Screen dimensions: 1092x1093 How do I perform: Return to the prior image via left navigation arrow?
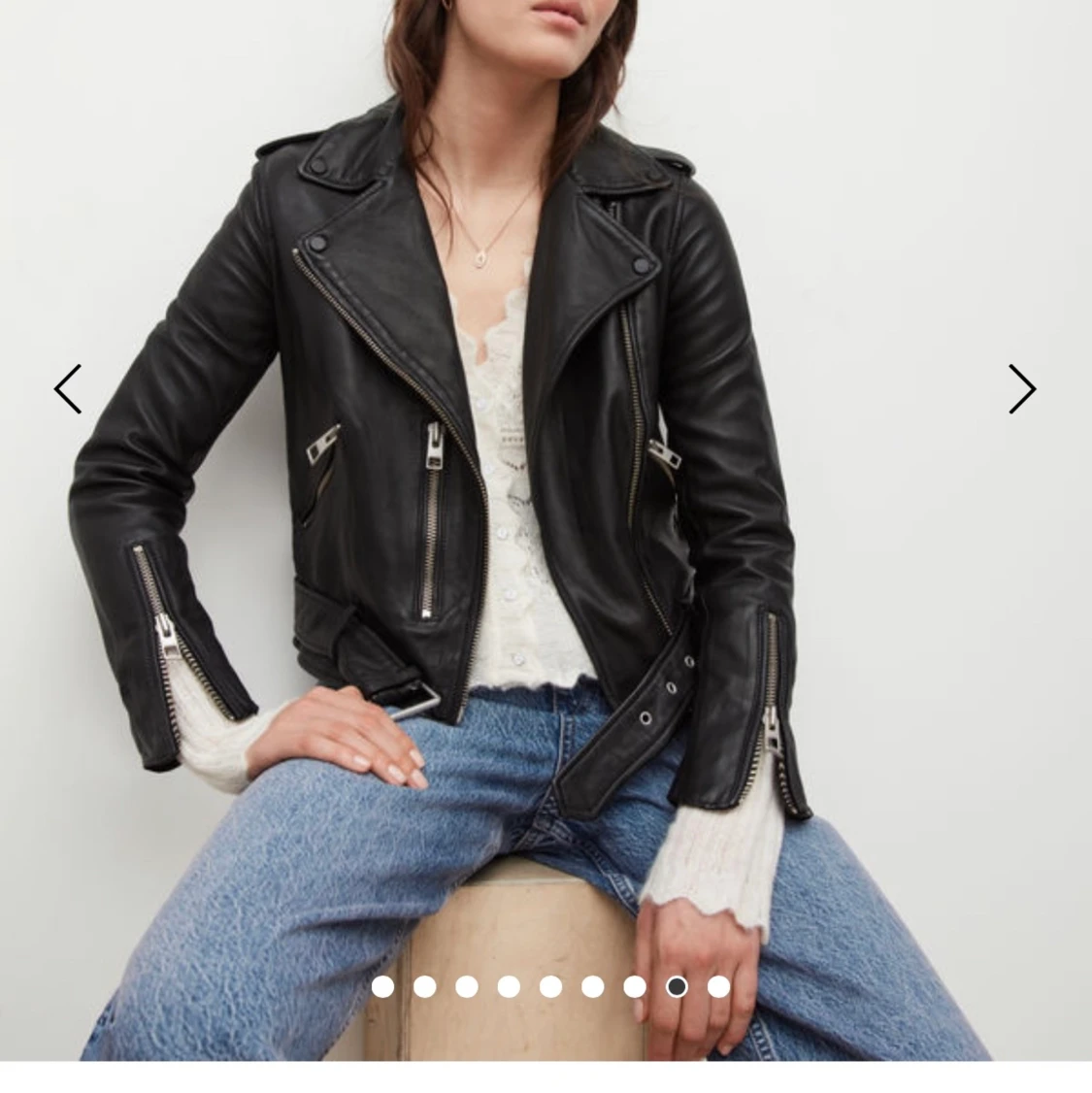pos(67,388)
